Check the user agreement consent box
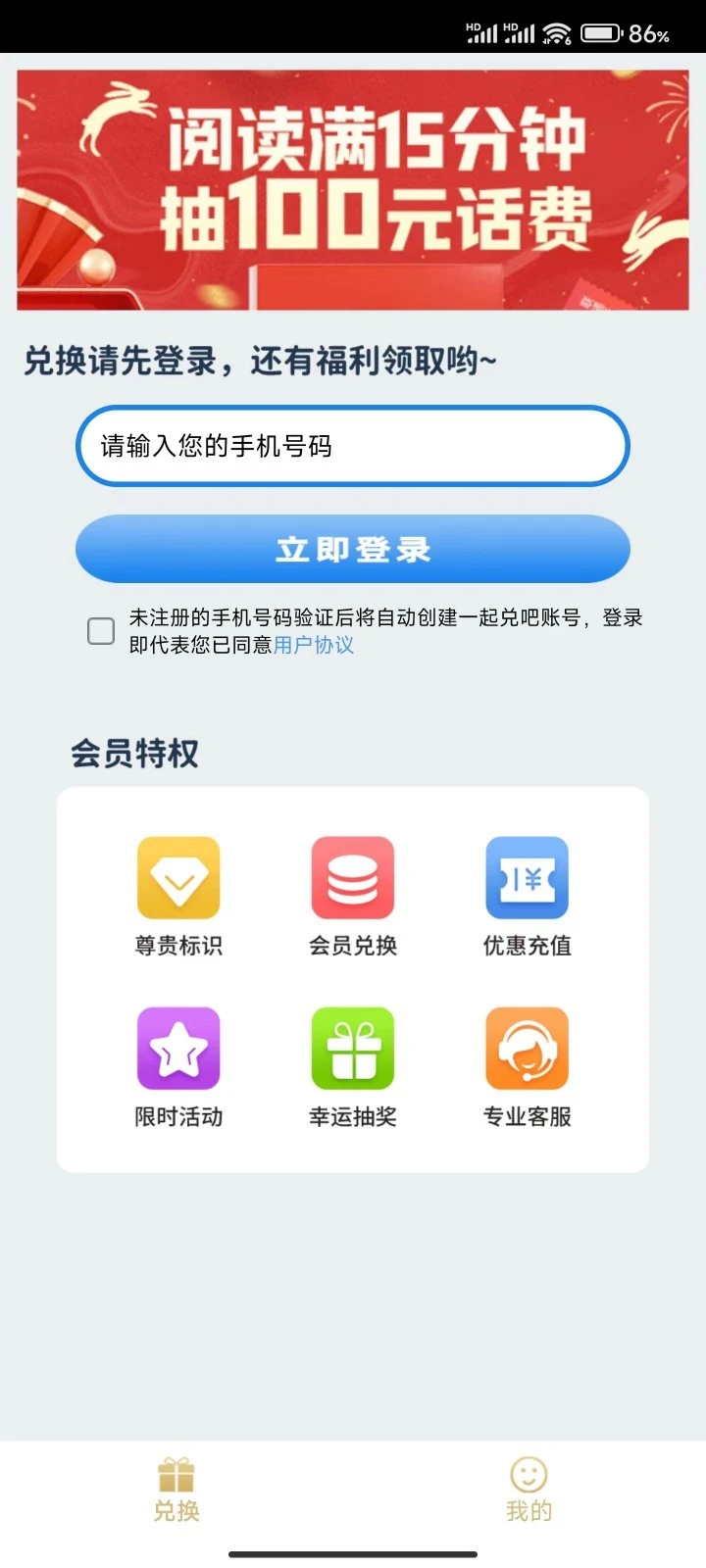Screen dimensions: 706x1568 coord(100,632)
